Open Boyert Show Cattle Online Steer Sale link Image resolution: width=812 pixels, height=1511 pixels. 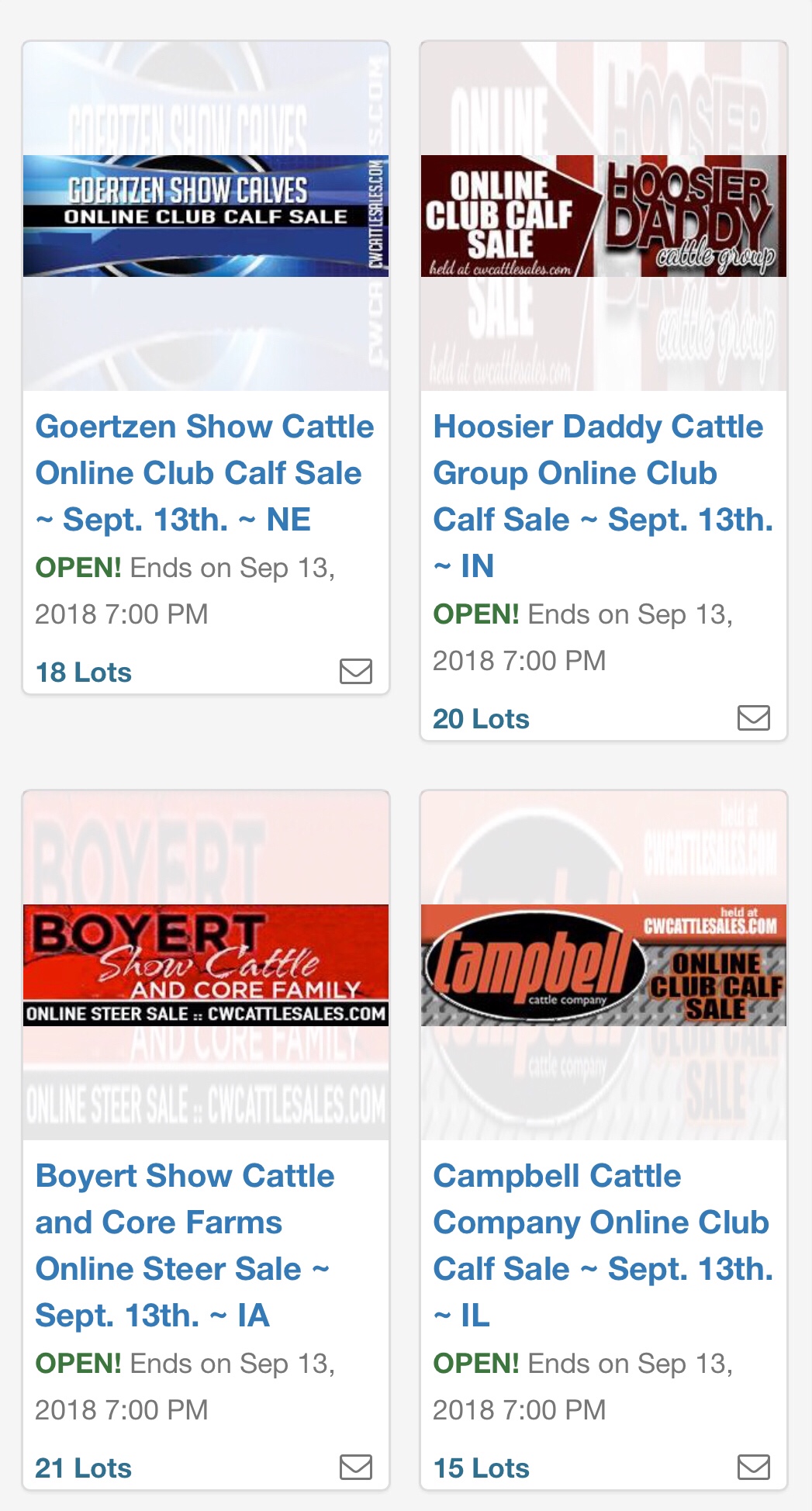click(x=185, y=1246)
